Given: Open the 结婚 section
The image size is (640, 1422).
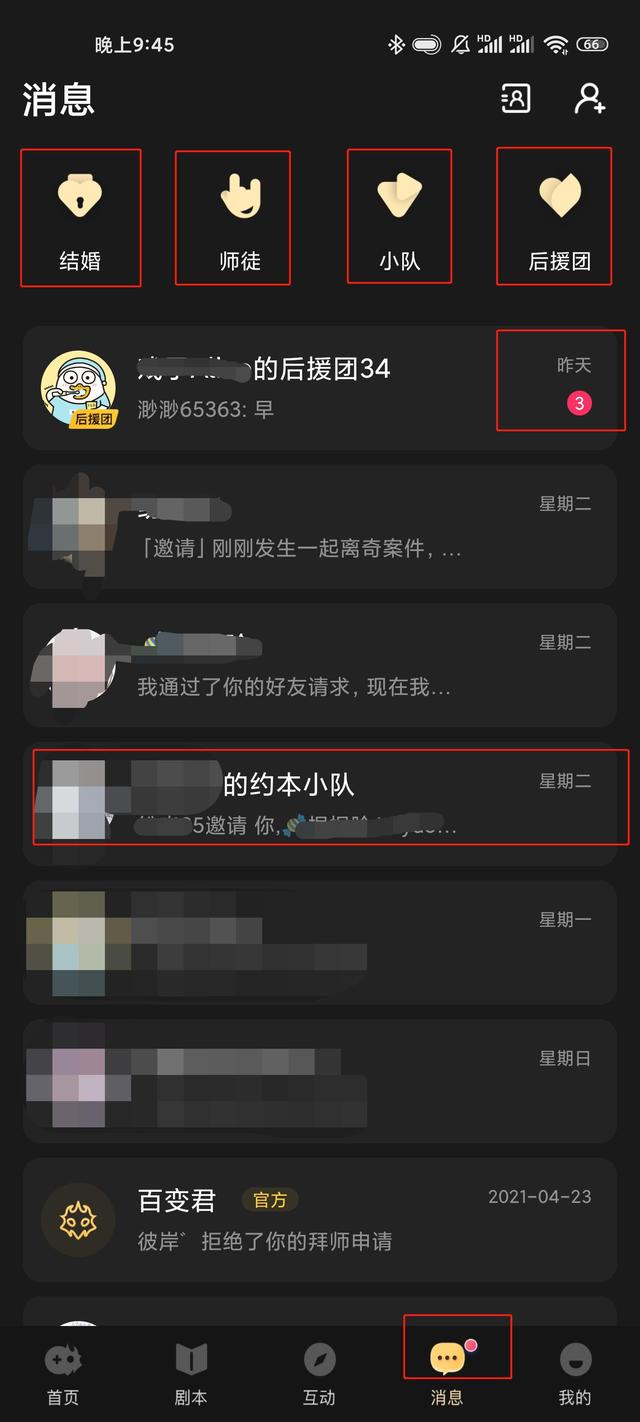Looking at the screenshot, I should 80,218.
